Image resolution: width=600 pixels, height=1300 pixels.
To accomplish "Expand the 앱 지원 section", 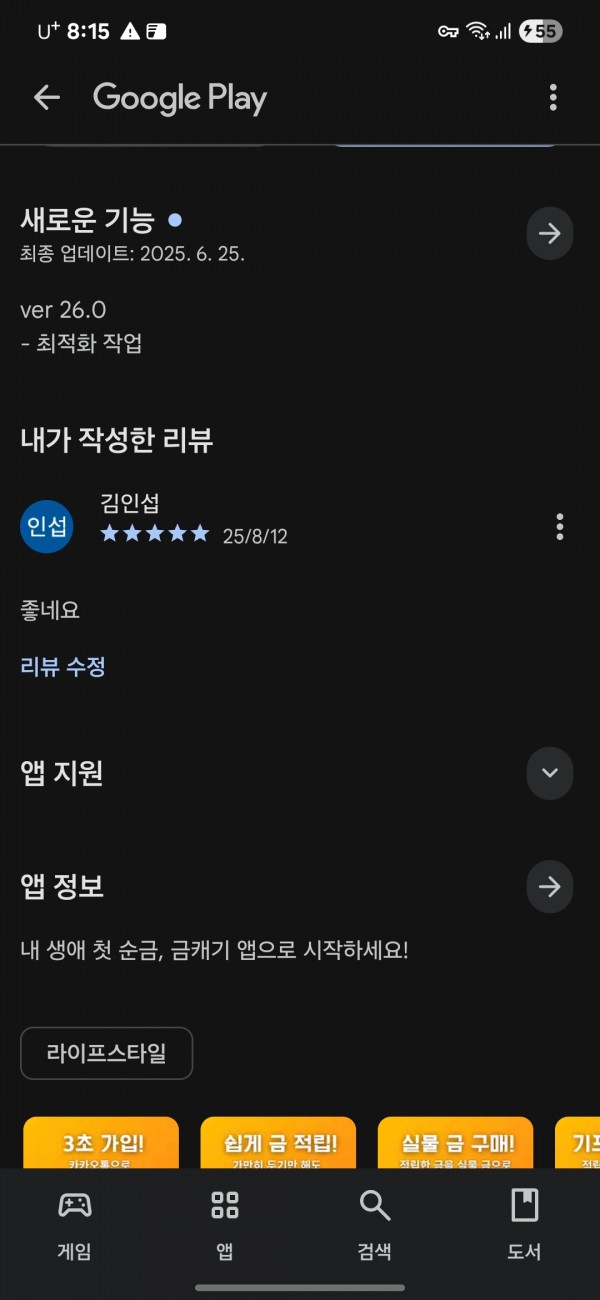I will [550, 773].
